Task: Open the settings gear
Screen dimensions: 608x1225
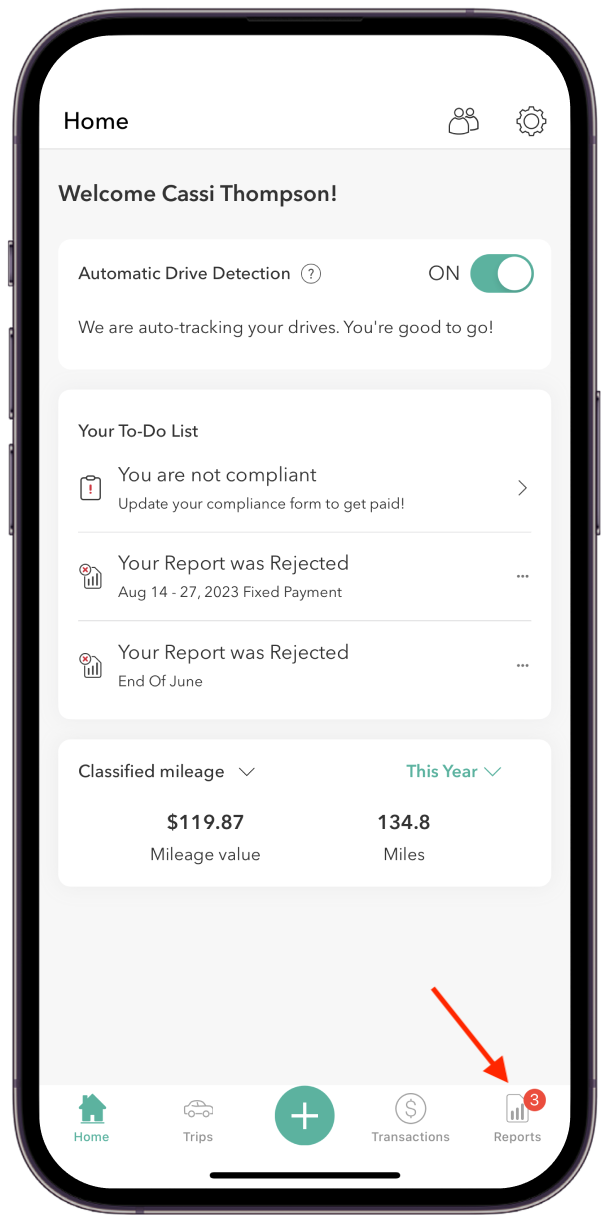Action: [x=531, y=121]
